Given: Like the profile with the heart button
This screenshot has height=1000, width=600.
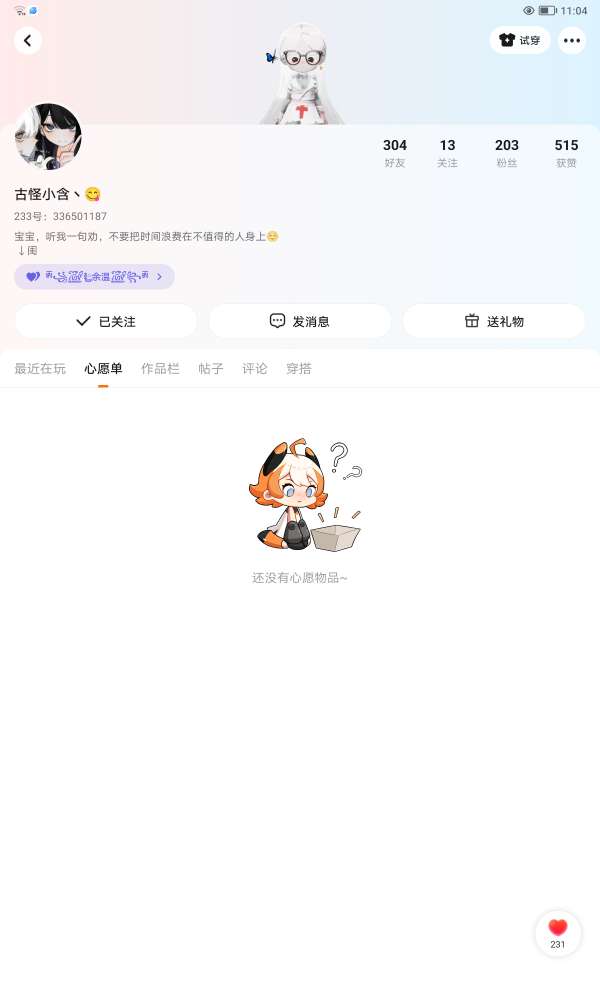Looking at the screenshot, I should (558, 933).
